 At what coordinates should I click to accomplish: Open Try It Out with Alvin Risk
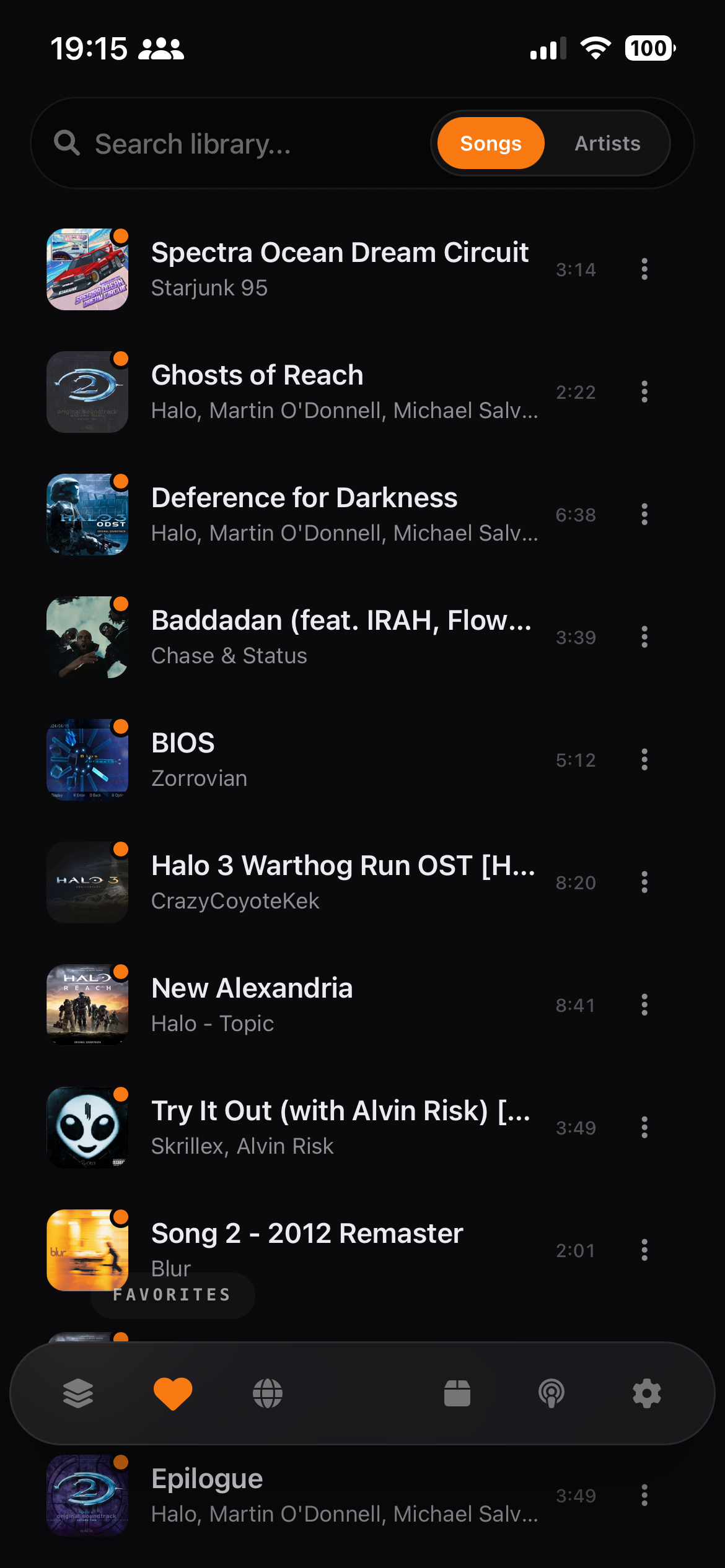click(310, 1127)
